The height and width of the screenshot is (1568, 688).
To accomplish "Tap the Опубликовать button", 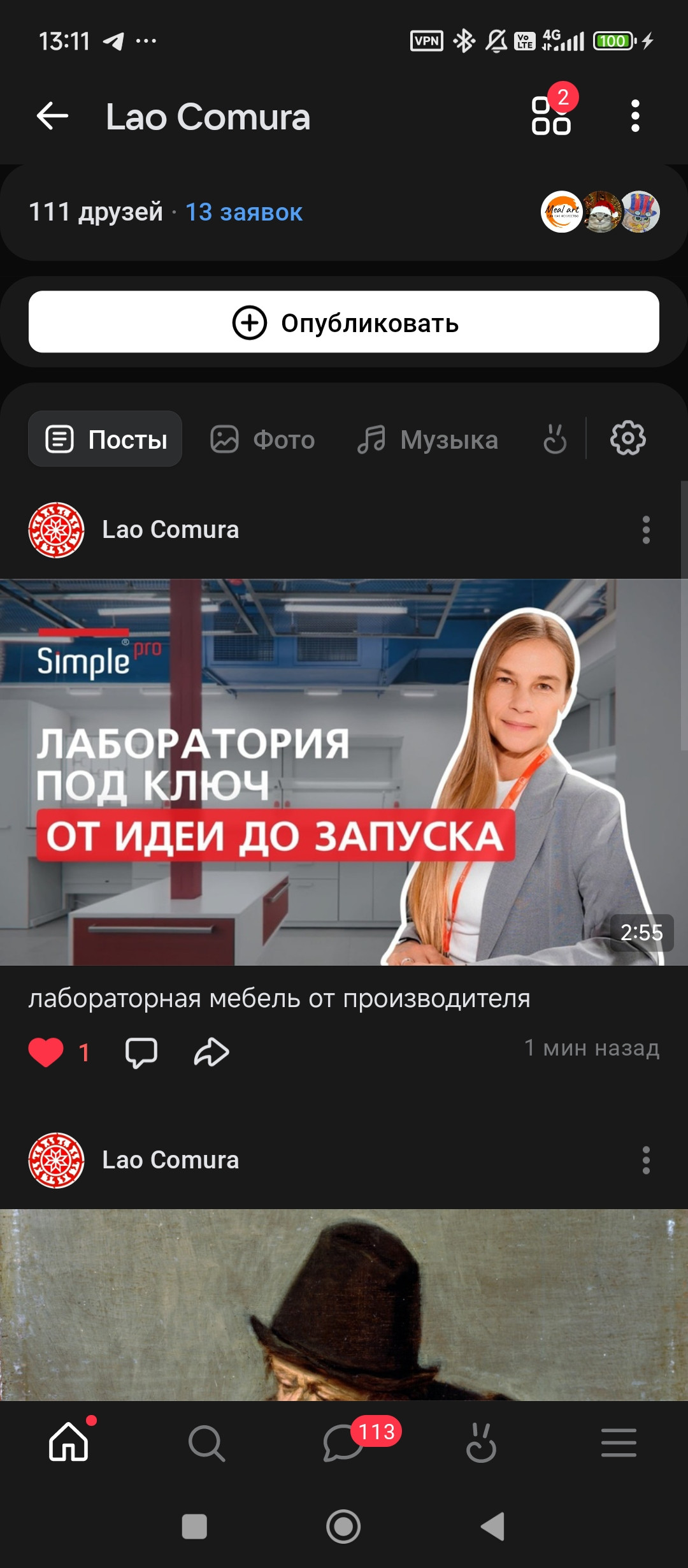I will [344, 323].
